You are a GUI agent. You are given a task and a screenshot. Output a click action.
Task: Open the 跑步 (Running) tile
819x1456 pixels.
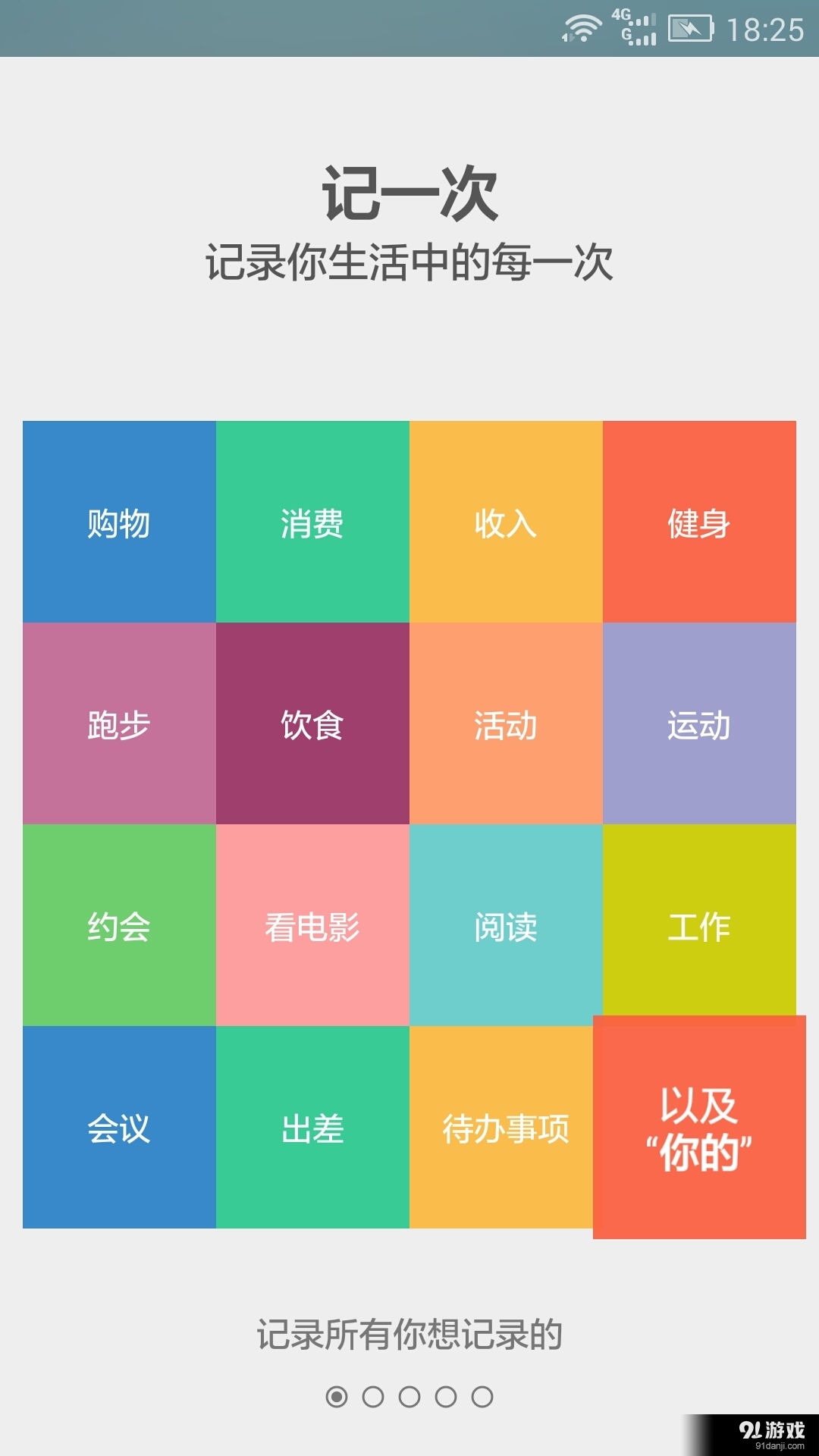118,726
